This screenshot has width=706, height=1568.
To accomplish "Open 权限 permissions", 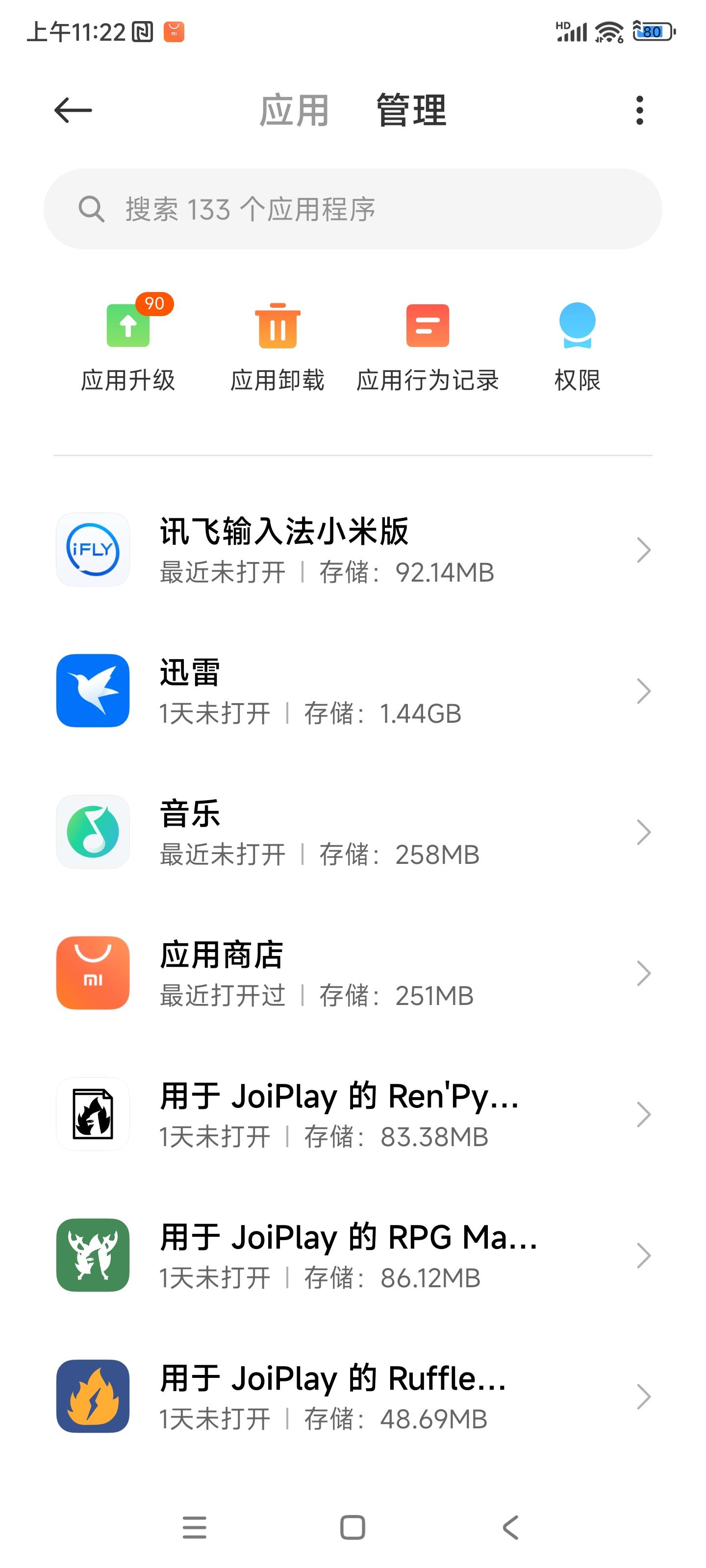I will pyautogui.click(x=577, y=344).
